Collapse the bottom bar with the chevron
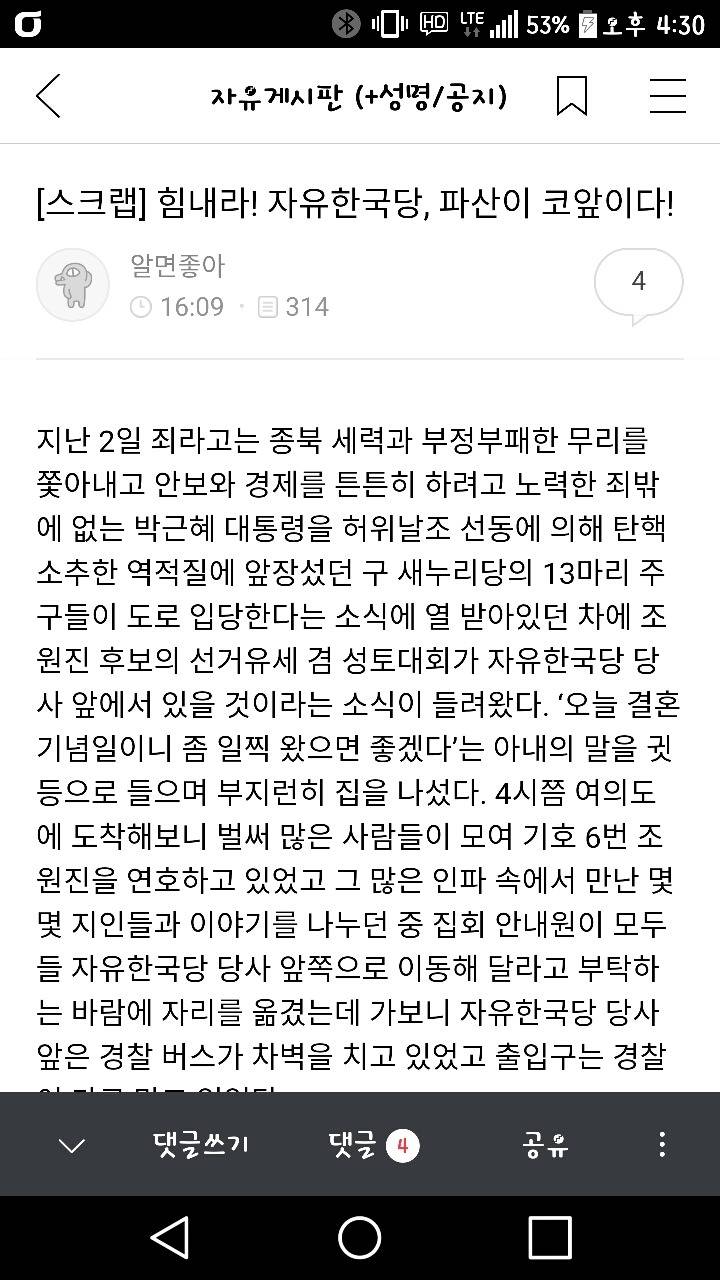 point(68,1145)
